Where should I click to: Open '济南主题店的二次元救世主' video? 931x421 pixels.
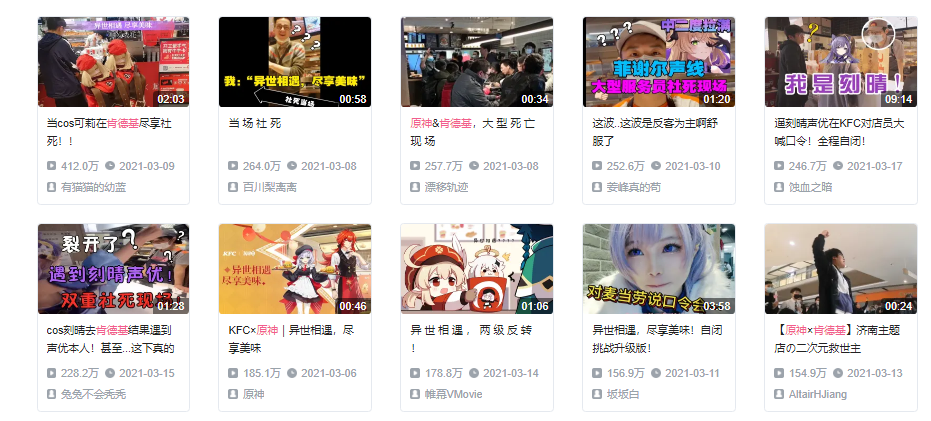(x=841, y=269)
